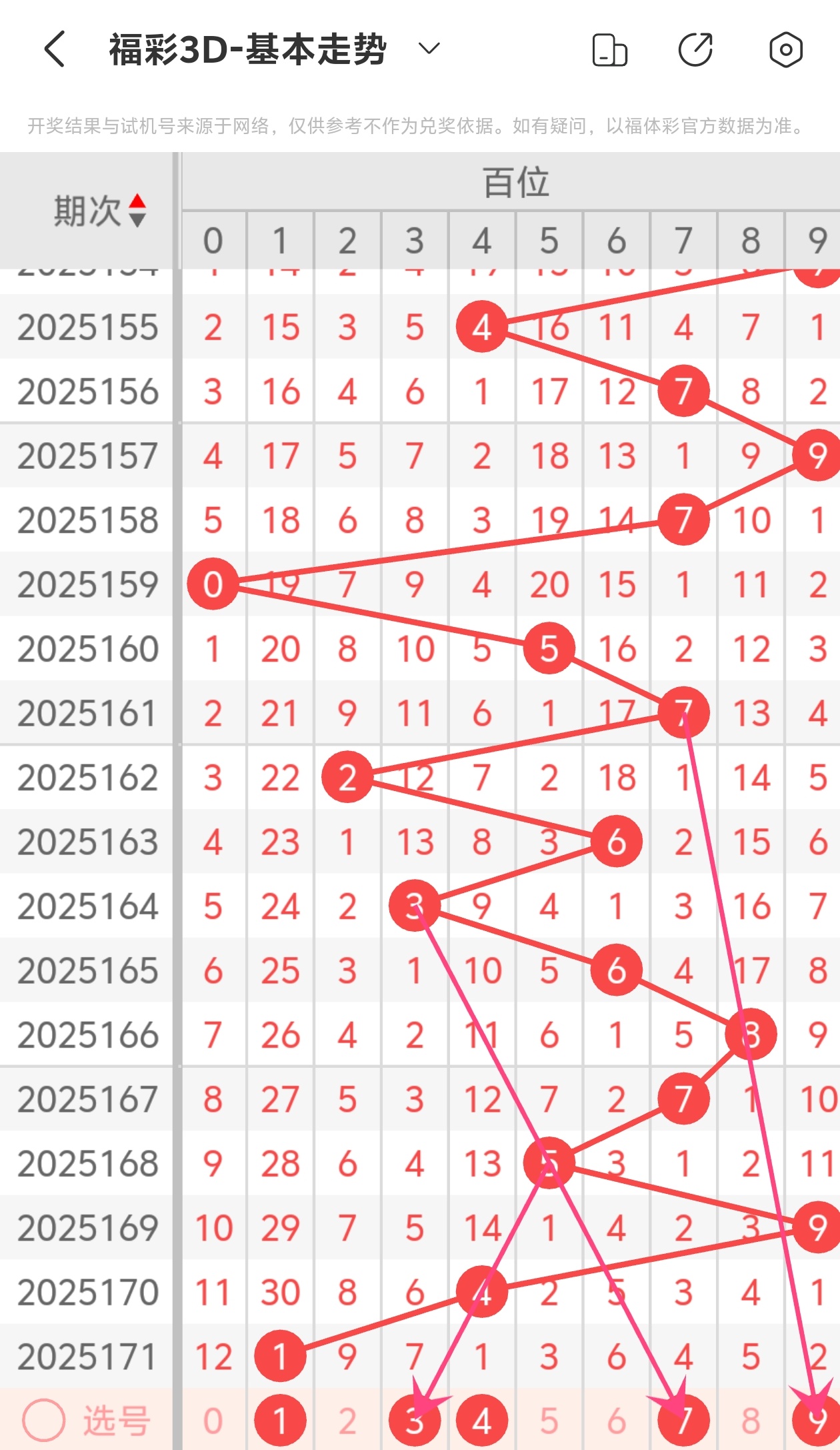Go back using the top-left arrow
This screenshot has height=1450, width=840.
[x=55, y=49]
